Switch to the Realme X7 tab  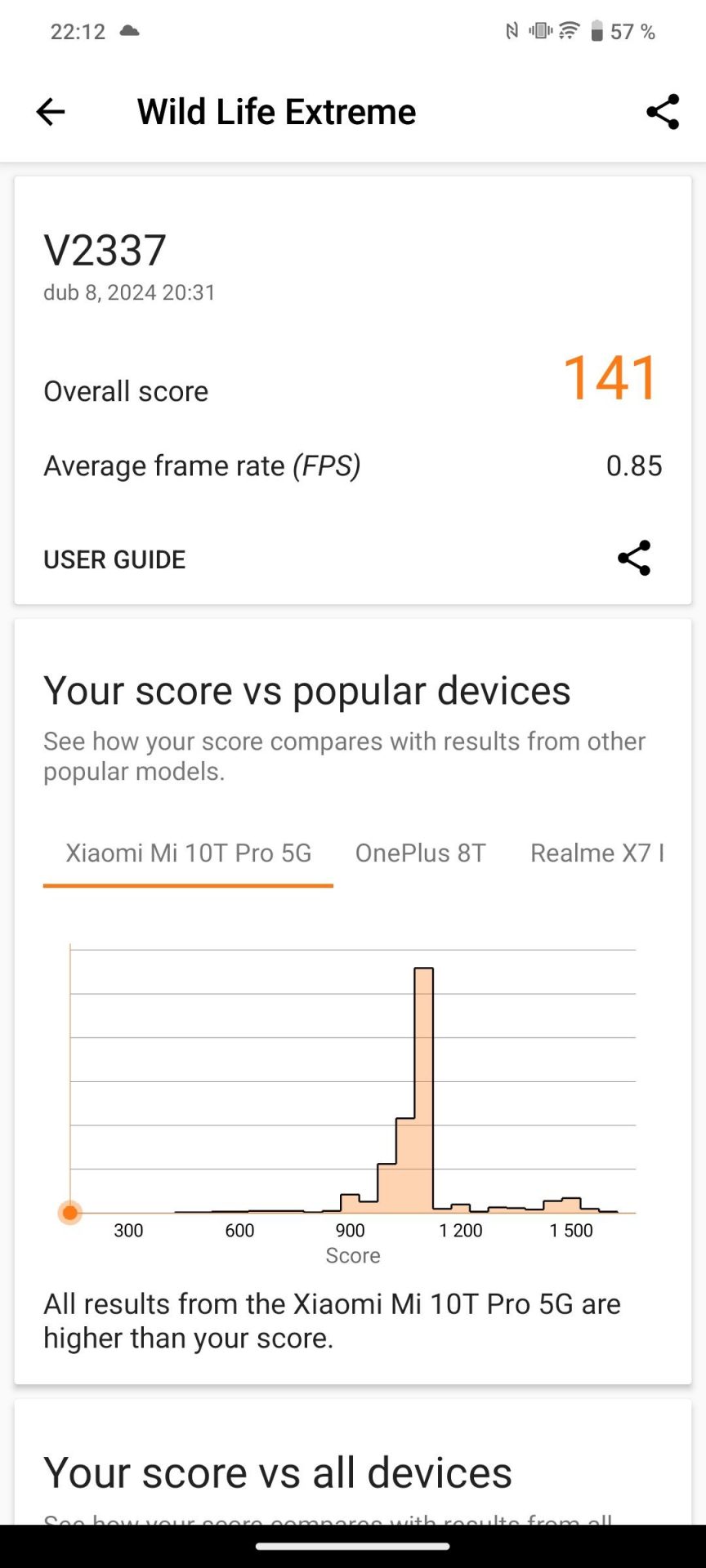coord(597,853)
